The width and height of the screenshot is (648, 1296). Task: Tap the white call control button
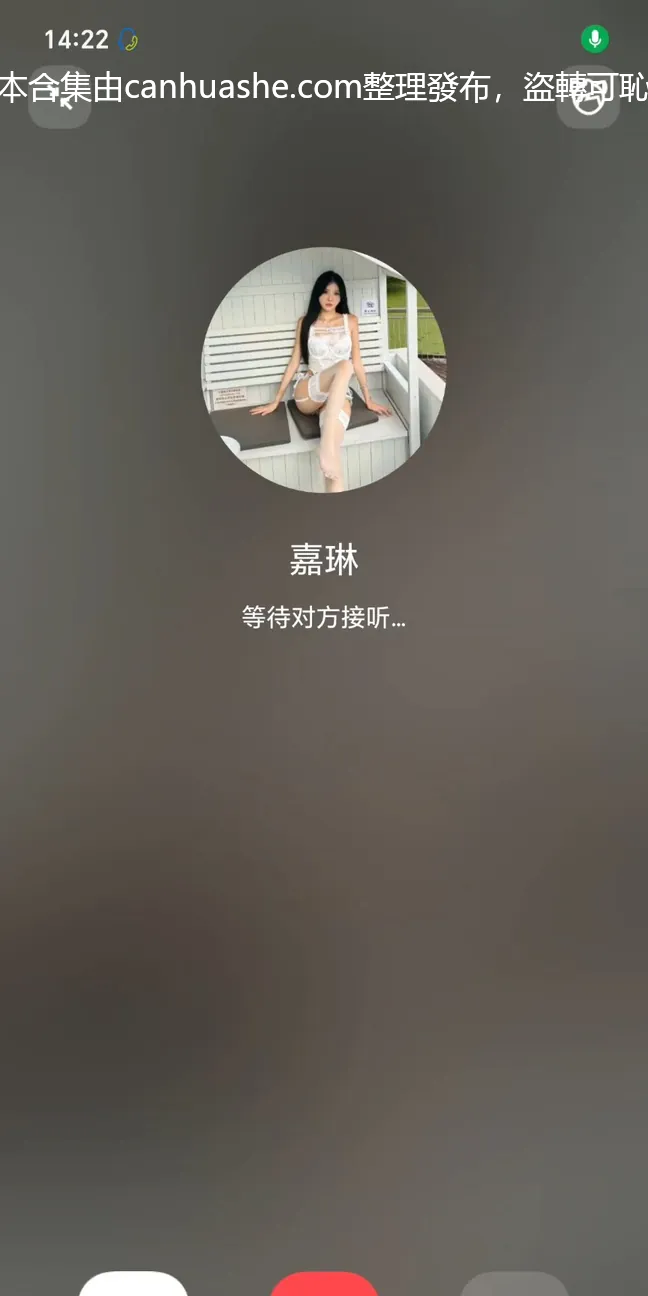coord(133,1284)
